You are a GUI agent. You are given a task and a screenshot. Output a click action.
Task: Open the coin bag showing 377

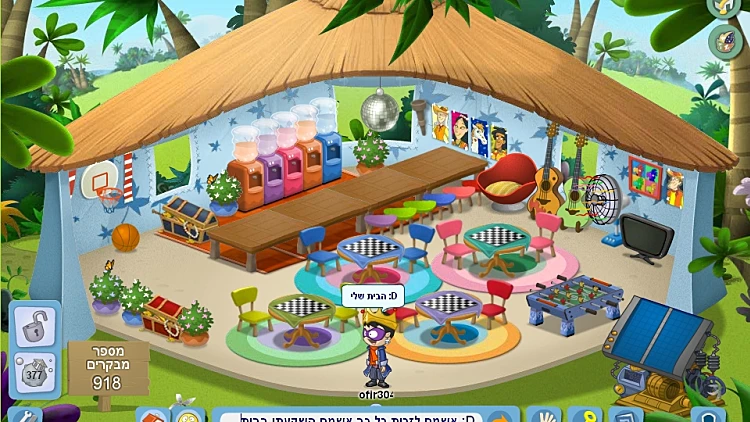click(35, 376)
